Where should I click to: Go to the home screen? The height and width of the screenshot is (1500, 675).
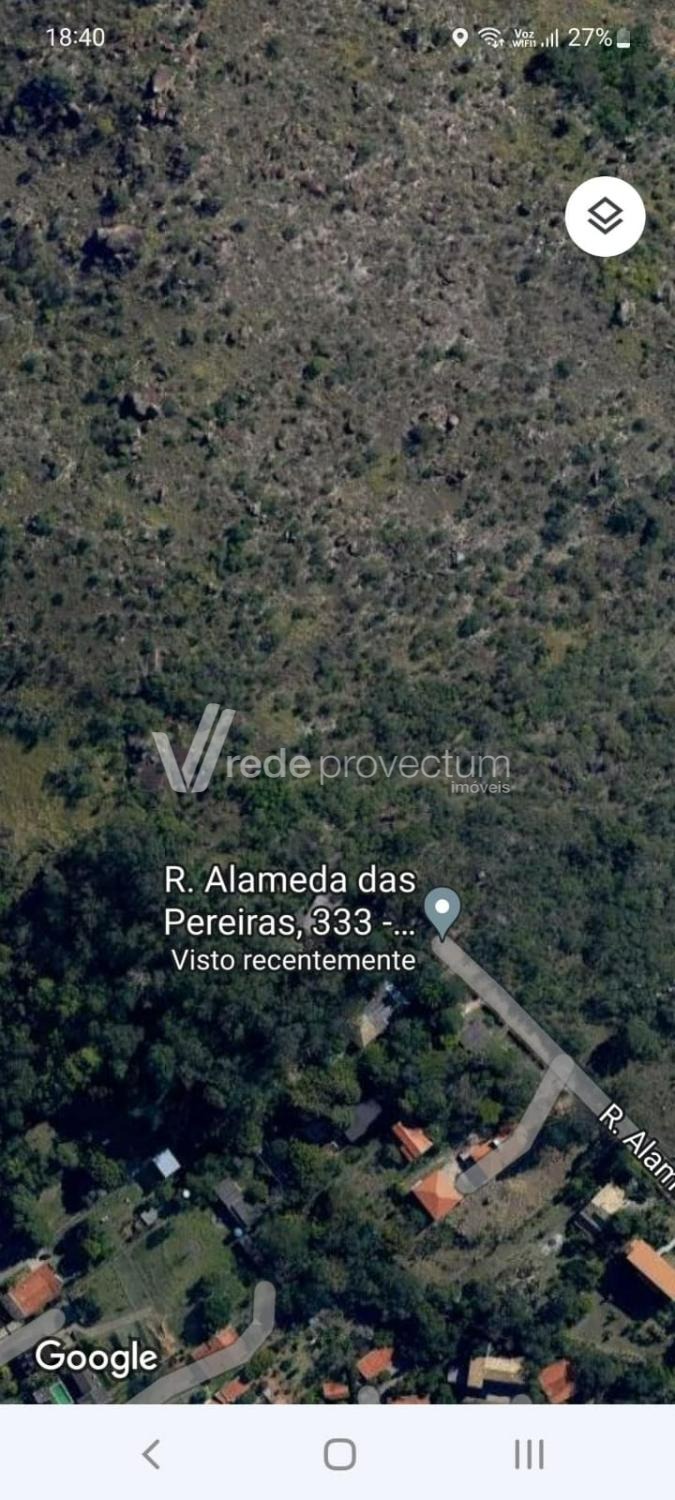pos(339,1454)
